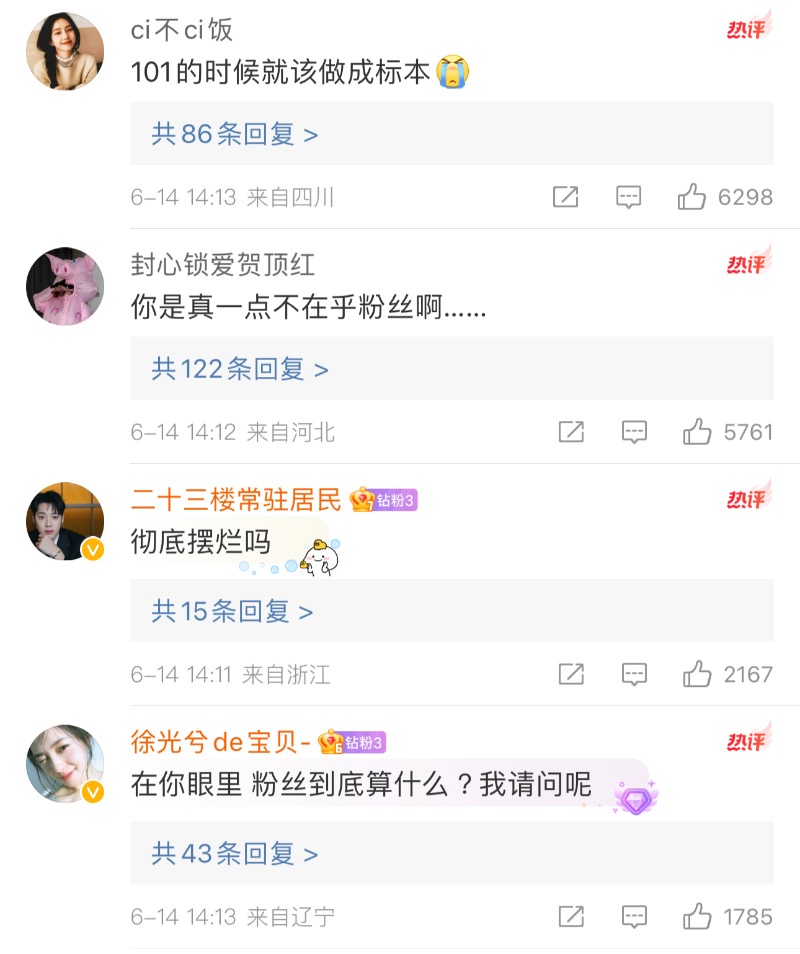Expand the 86 replies thread
The image size is (800, 954).
click(235, 134)
